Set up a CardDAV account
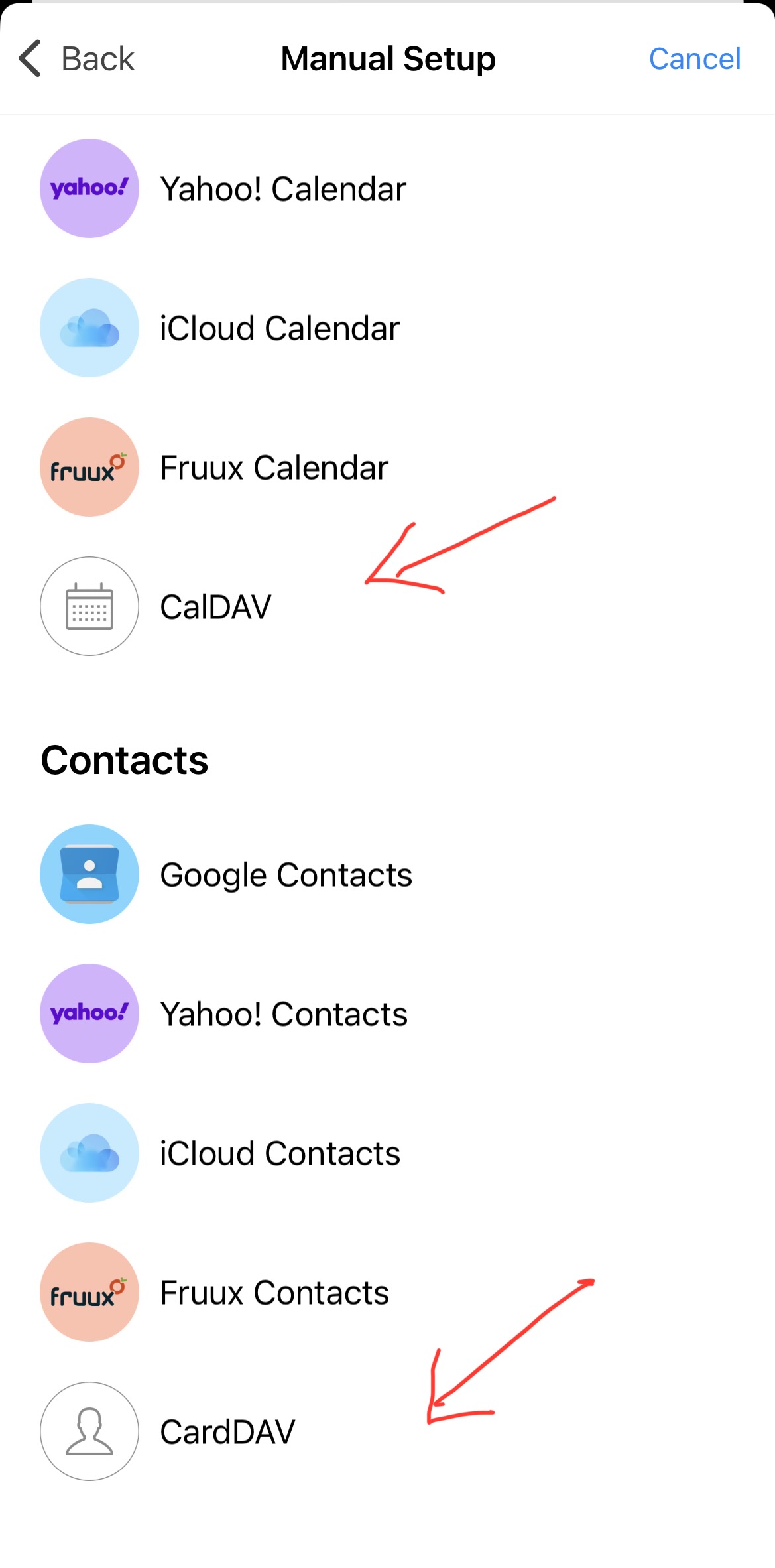Viewport: 775px width, 1568px height. [227, 1432]
